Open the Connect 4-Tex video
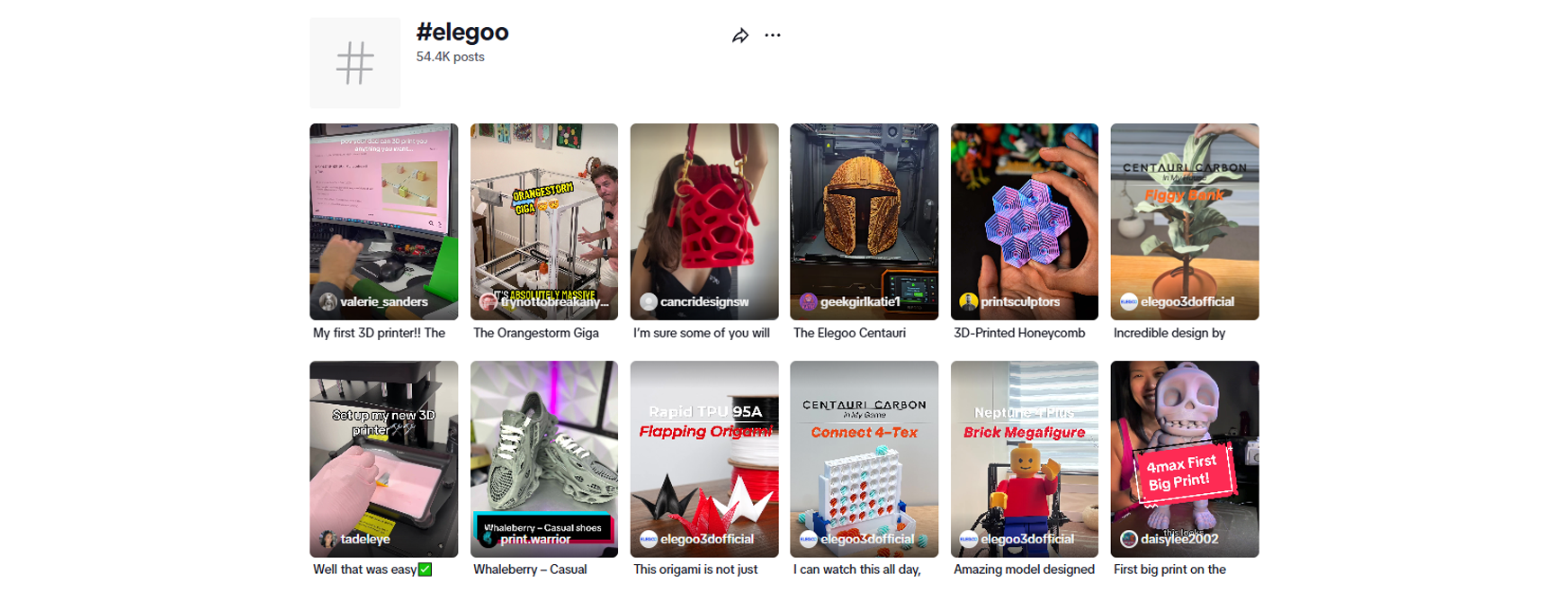This screenshot has width=1568, height=592. point(864,458)
